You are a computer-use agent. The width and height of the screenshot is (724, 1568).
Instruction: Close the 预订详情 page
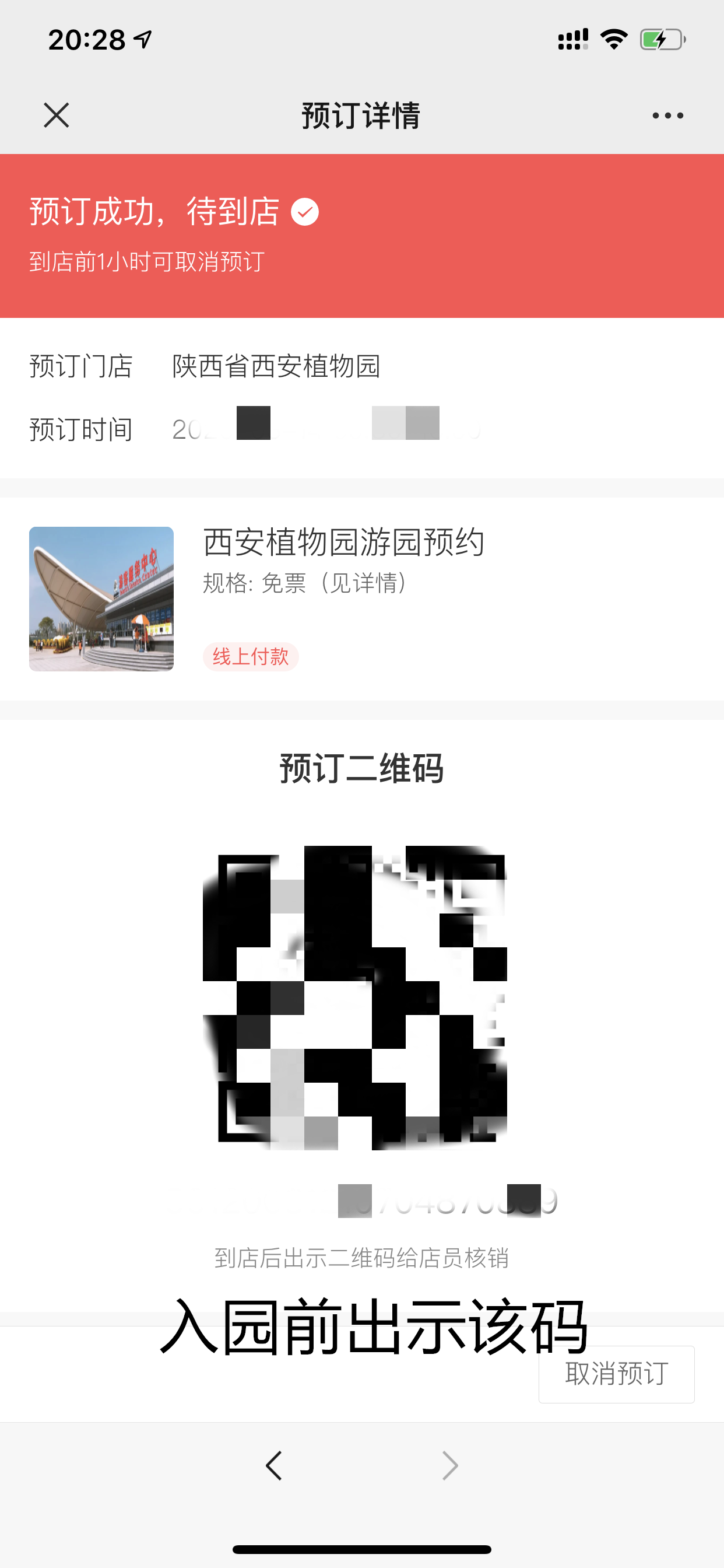(57, 115)
